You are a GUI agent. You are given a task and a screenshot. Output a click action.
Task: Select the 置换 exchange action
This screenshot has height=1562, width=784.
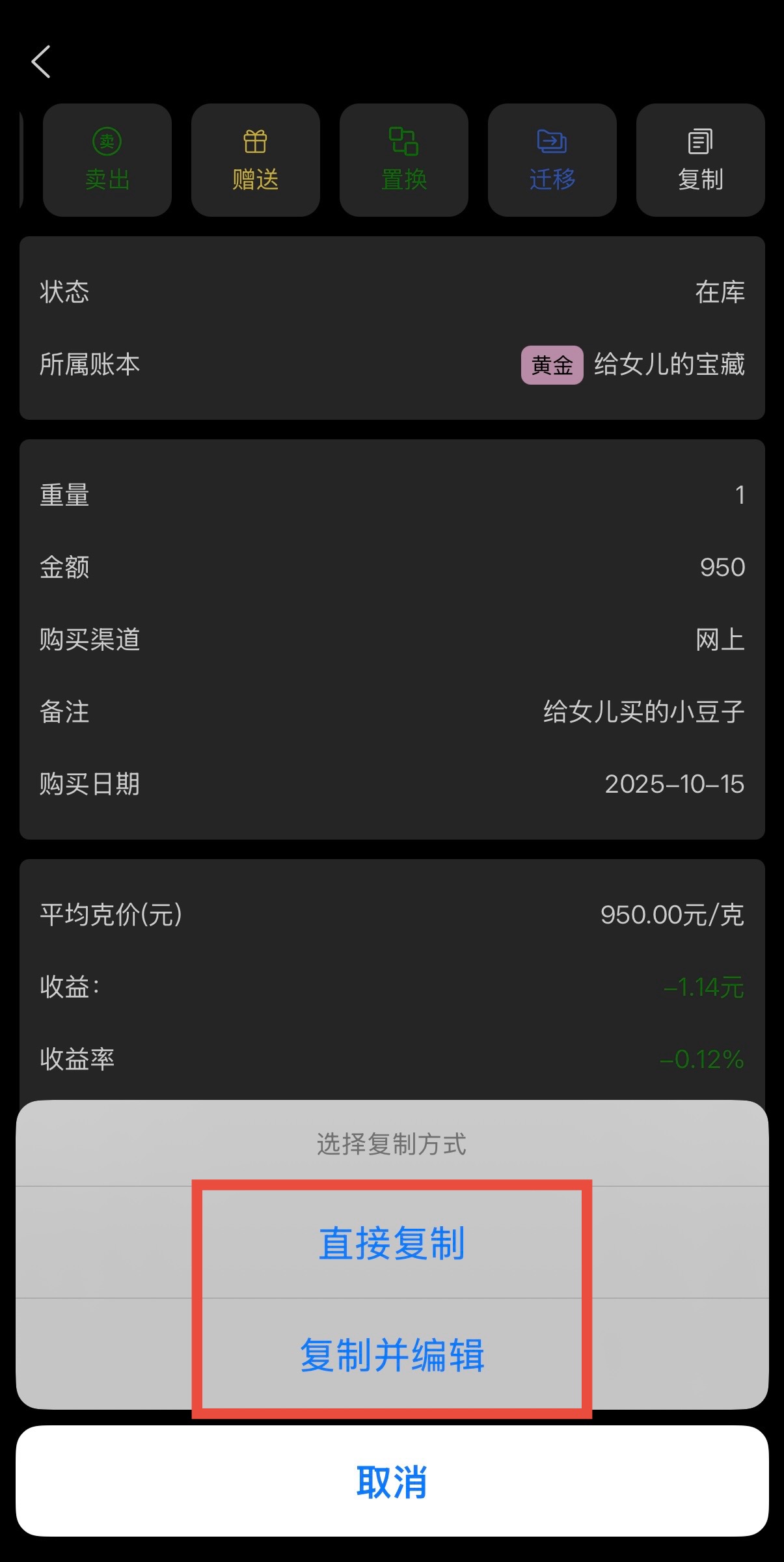404,160
